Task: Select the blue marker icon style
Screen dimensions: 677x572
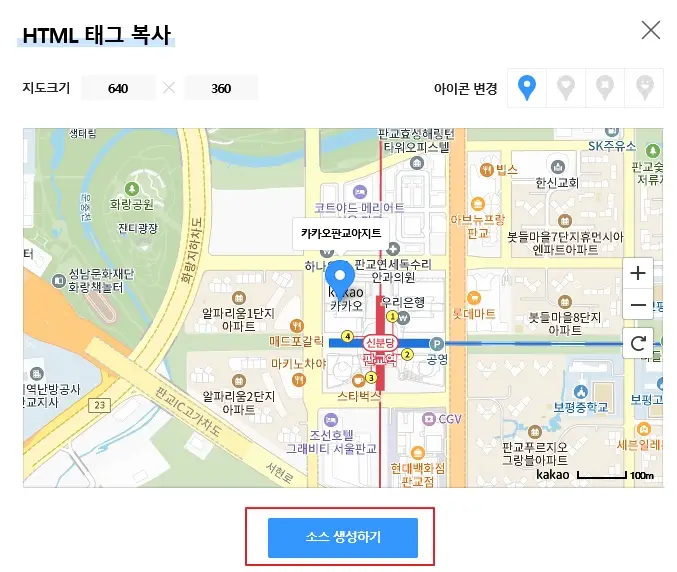Action: point(527,88)
